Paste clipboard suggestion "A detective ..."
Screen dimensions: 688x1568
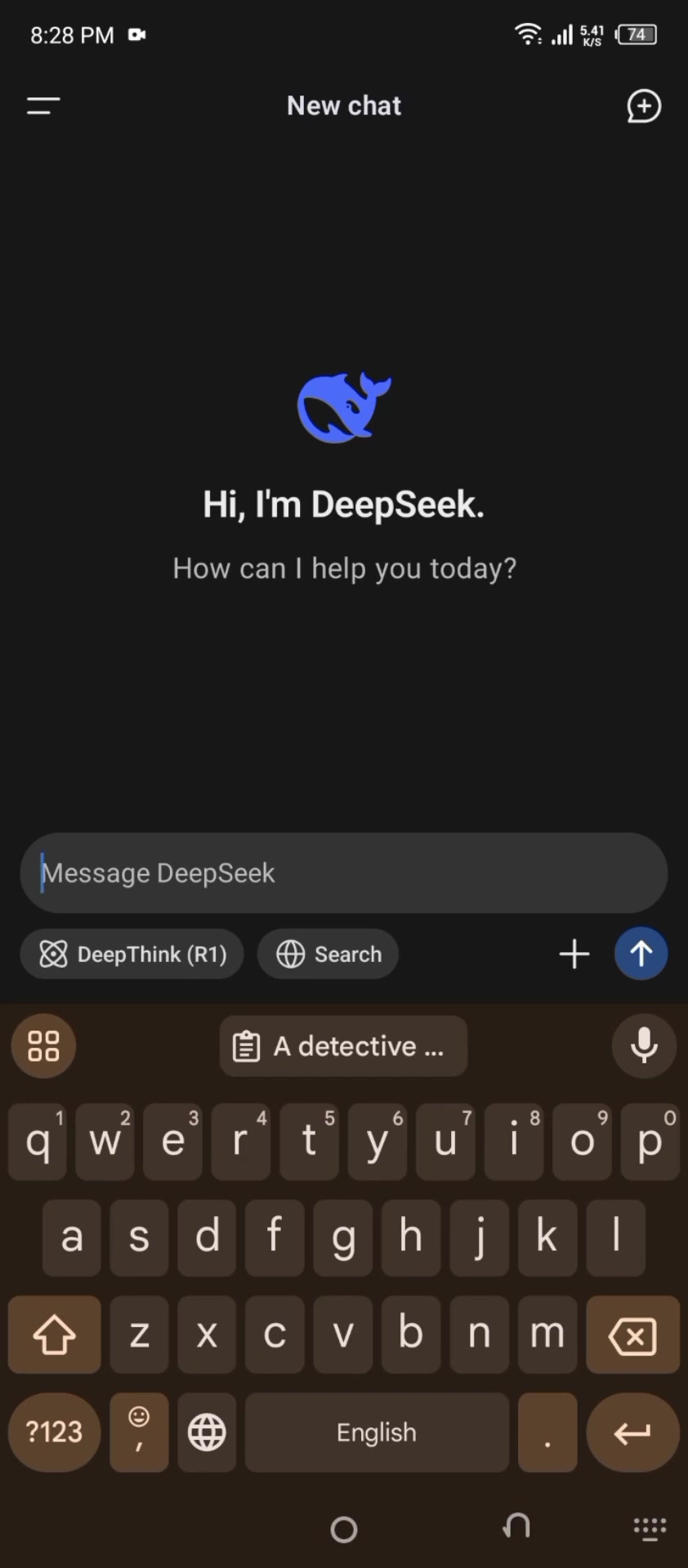click(343, 1046)
